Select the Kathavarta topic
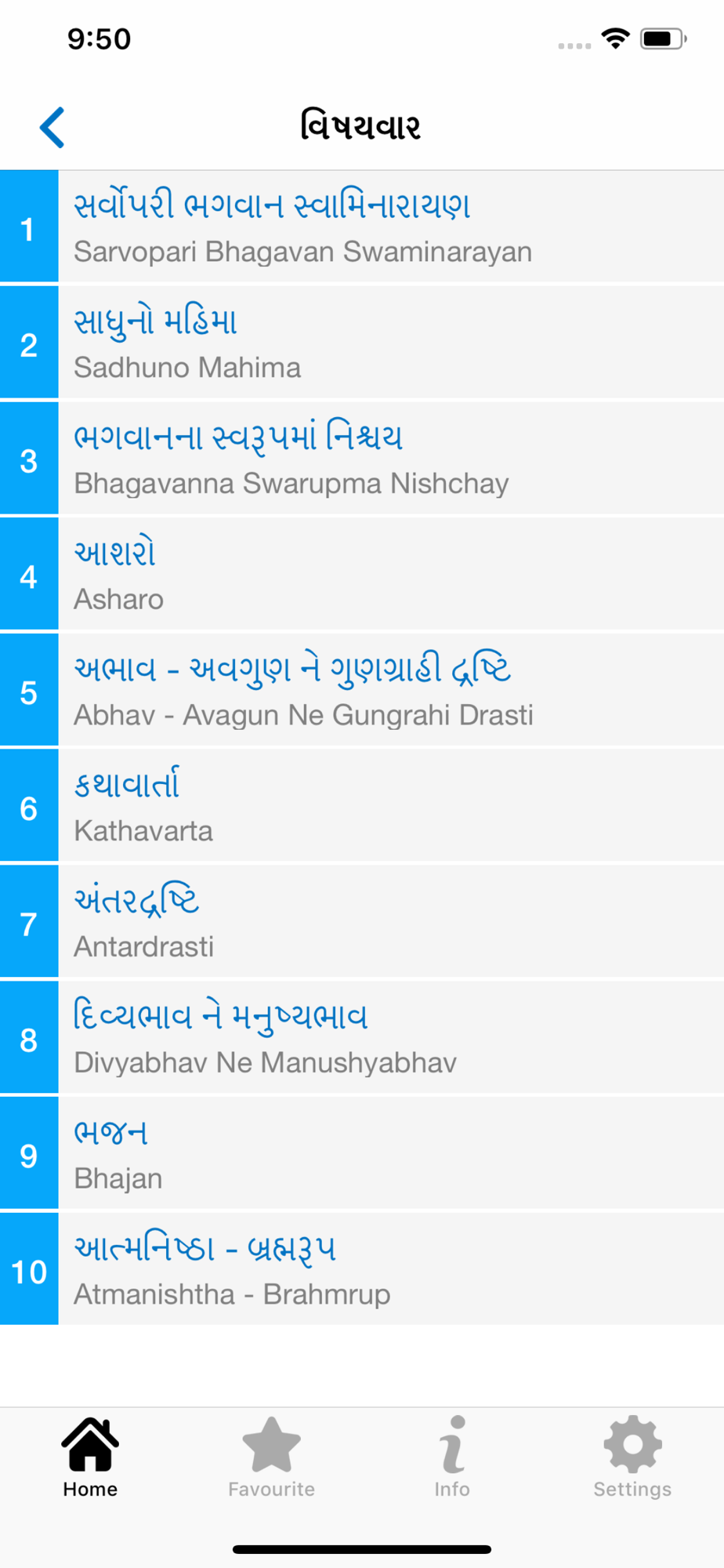 [362, 807]
